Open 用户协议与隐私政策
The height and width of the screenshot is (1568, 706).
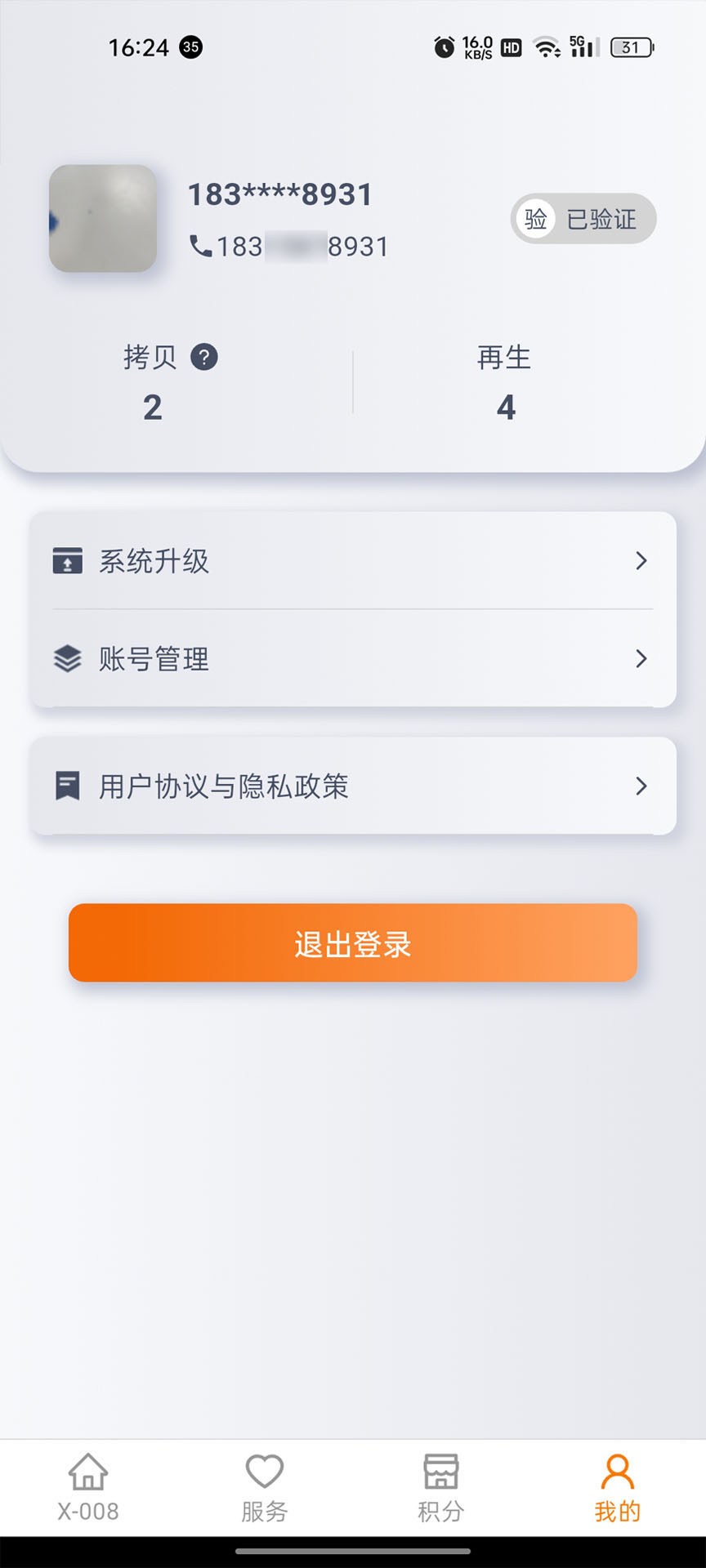(x=353, y=786)
